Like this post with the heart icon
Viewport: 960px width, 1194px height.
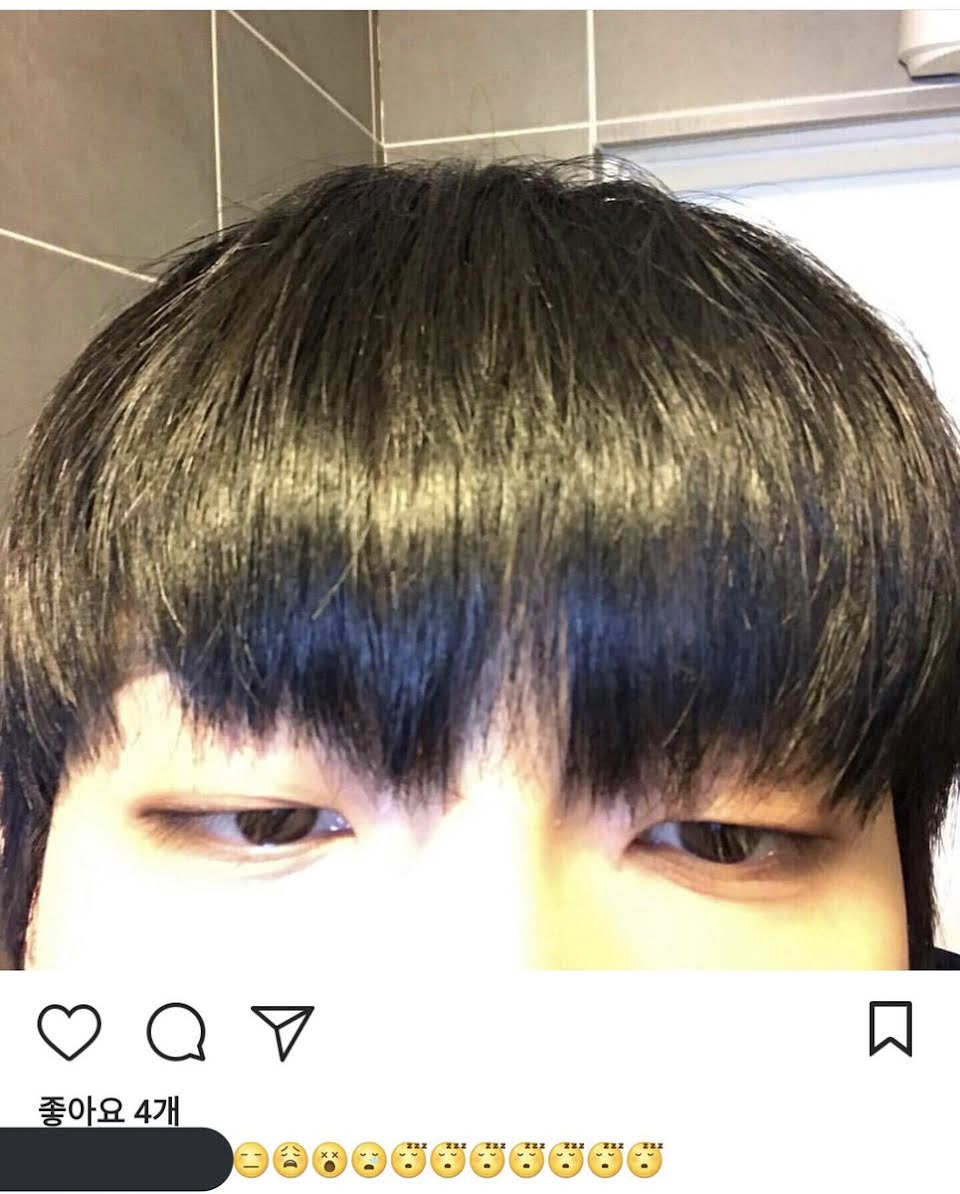click(x=69, y=1032)
